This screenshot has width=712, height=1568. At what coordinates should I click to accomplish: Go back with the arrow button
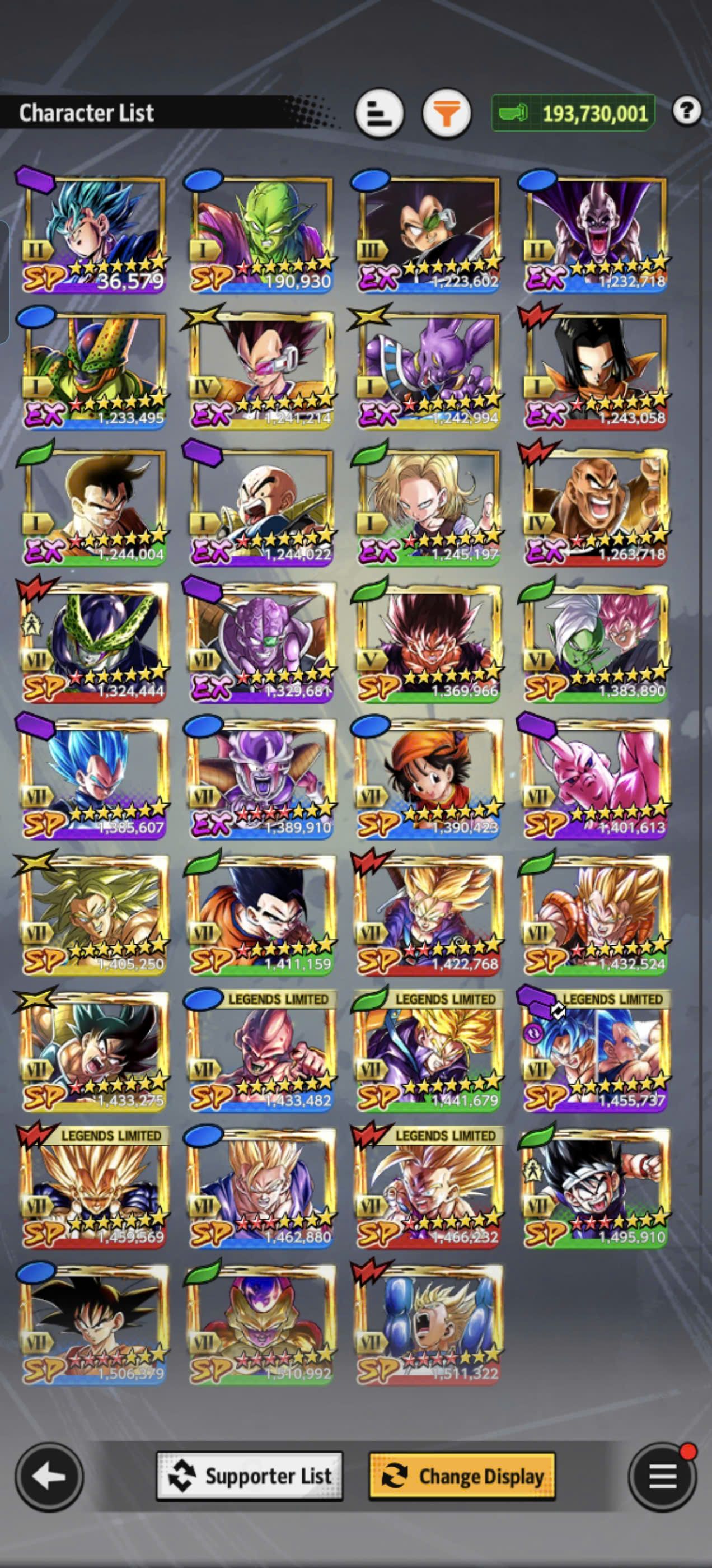click(49, 1477)
